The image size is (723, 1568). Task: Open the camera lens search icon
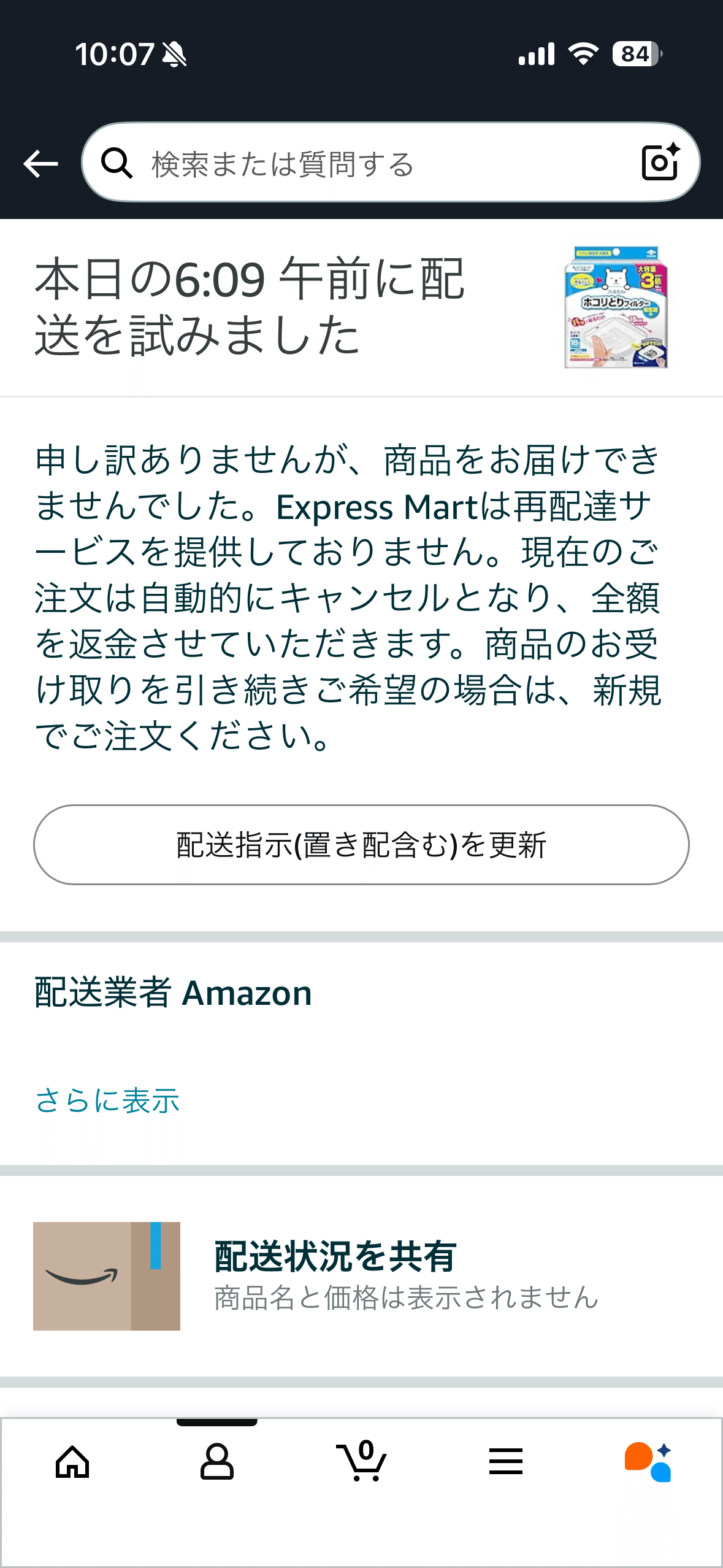[660, 163]
